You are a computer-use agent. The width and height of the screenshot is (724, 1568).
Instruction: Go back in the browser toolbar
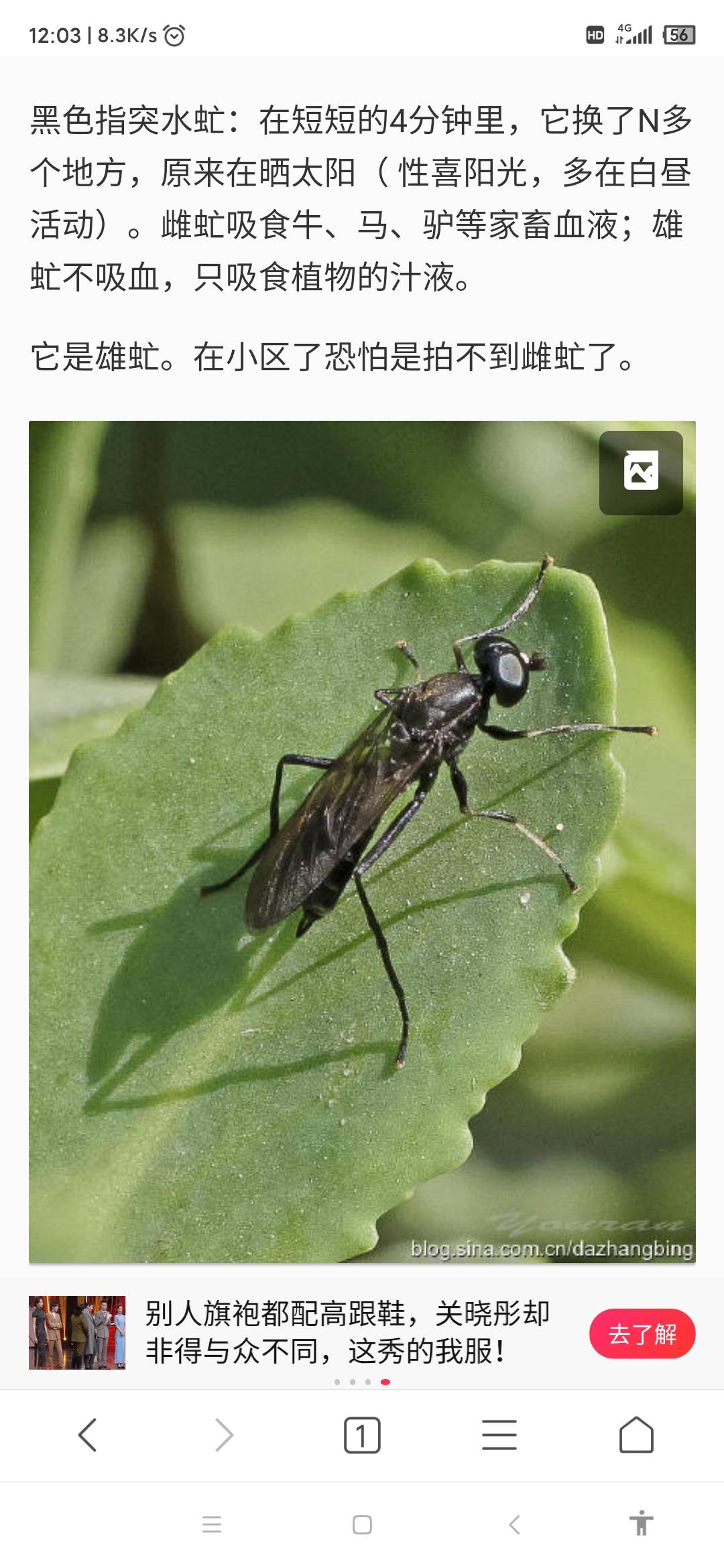88,1435
